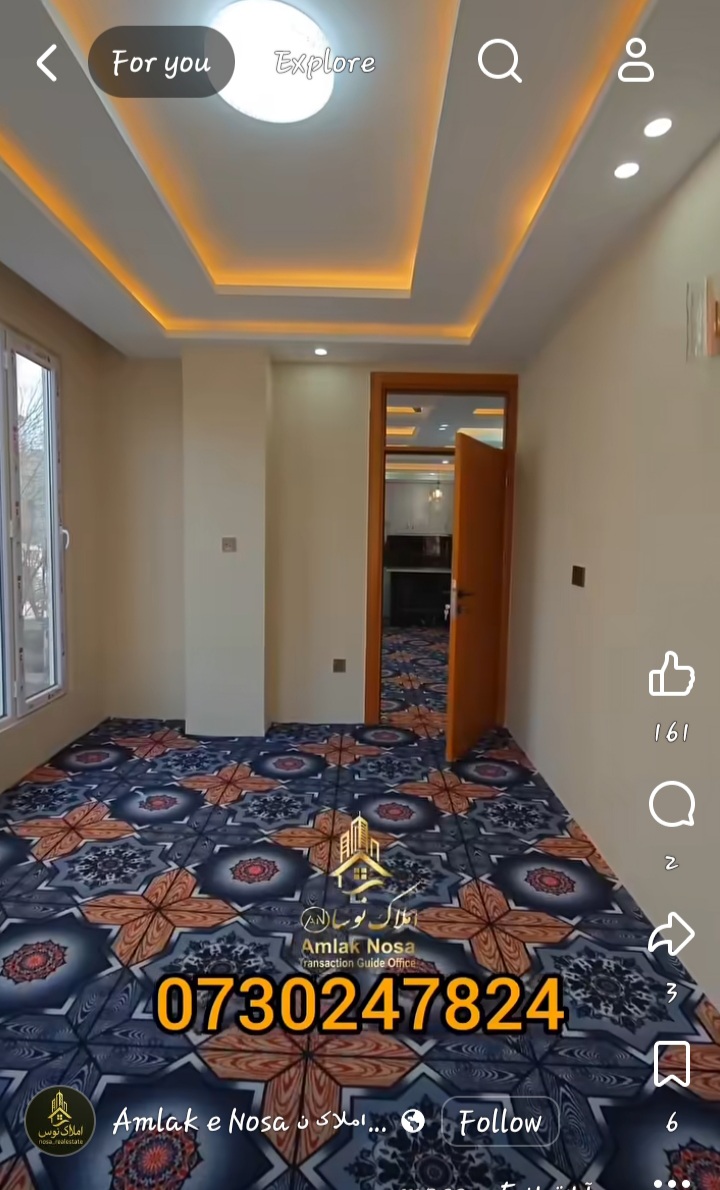
Task: Open your profile icon
Action: click(x=635, y=61)
